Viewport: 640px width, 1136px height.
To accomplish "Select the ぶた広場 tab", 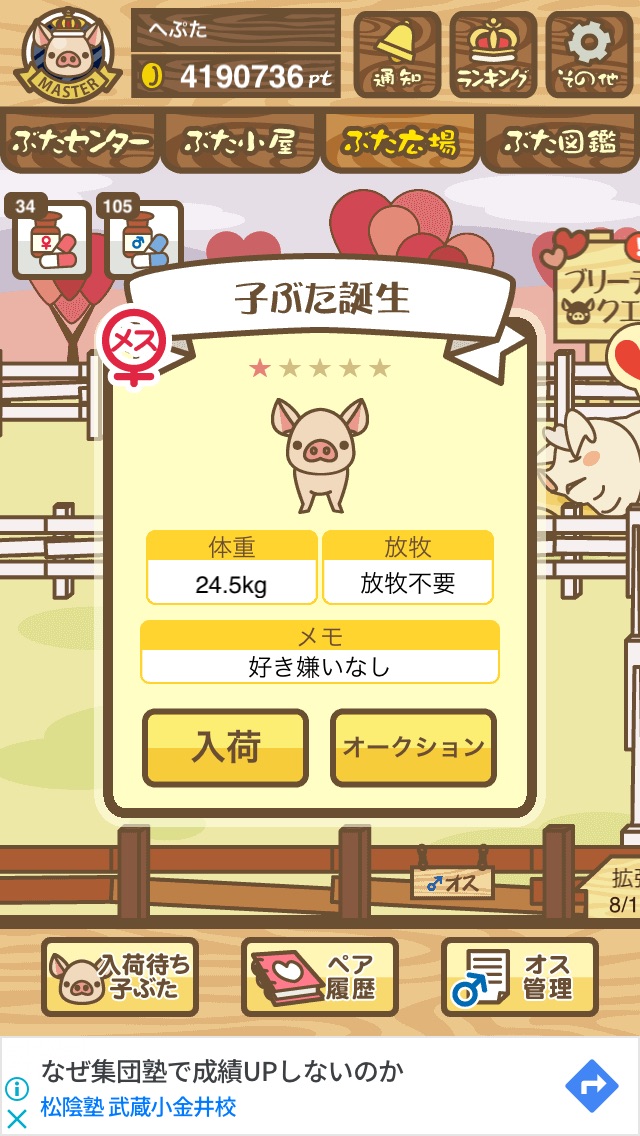I will click(x=400, y=142).
